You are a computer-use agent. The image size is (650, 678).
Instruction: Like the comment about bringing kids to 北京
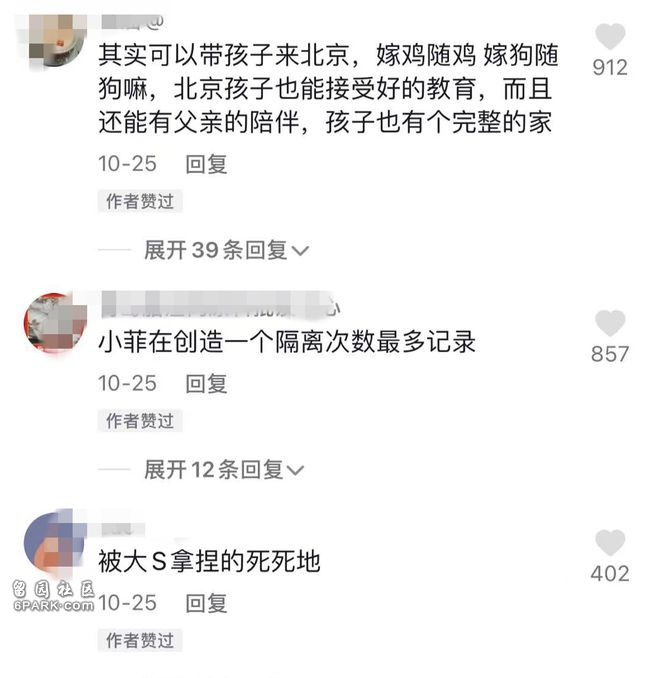click(x=610, y=39)
